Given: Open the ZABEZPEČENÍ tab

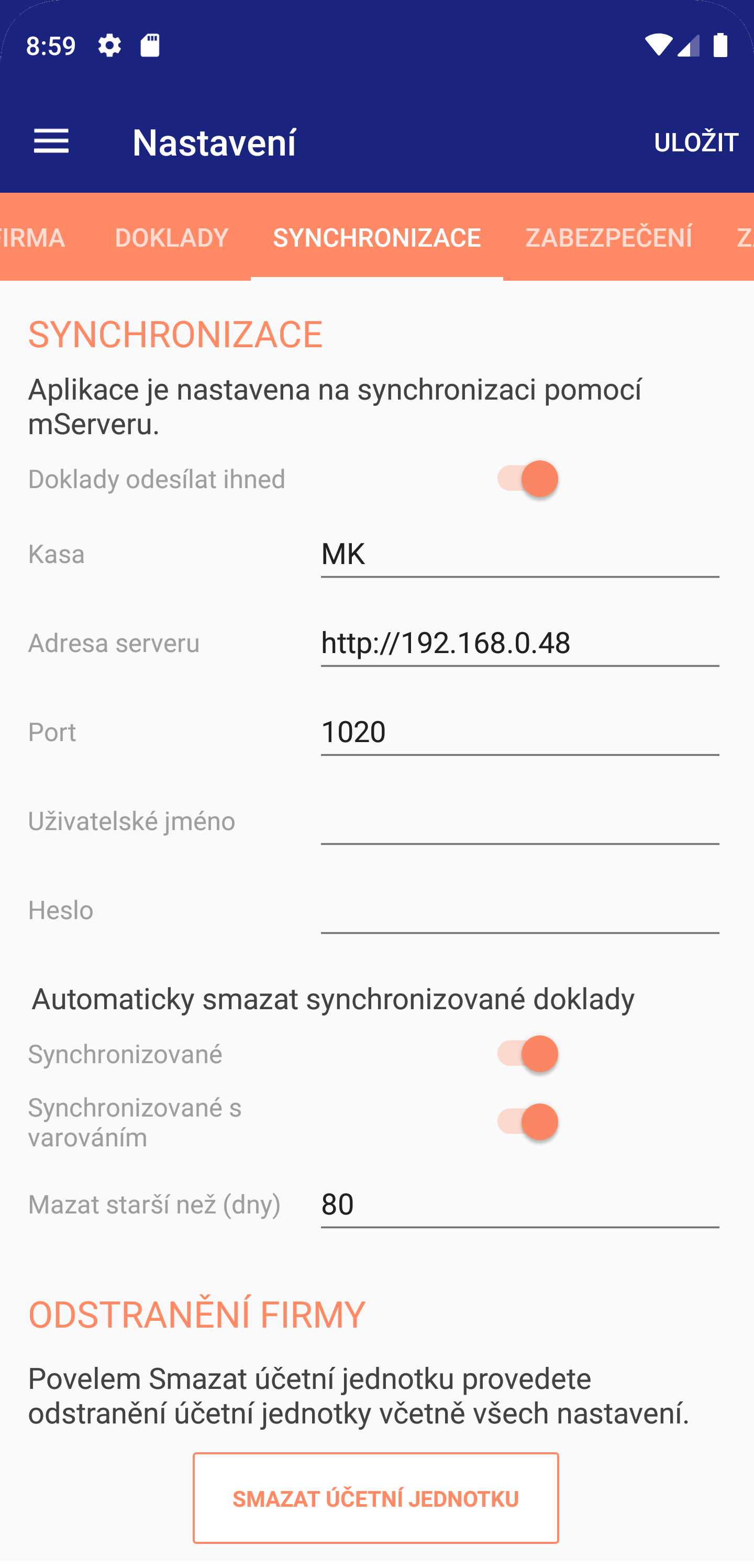Looking at the screenshot, I should click(608, 237).
